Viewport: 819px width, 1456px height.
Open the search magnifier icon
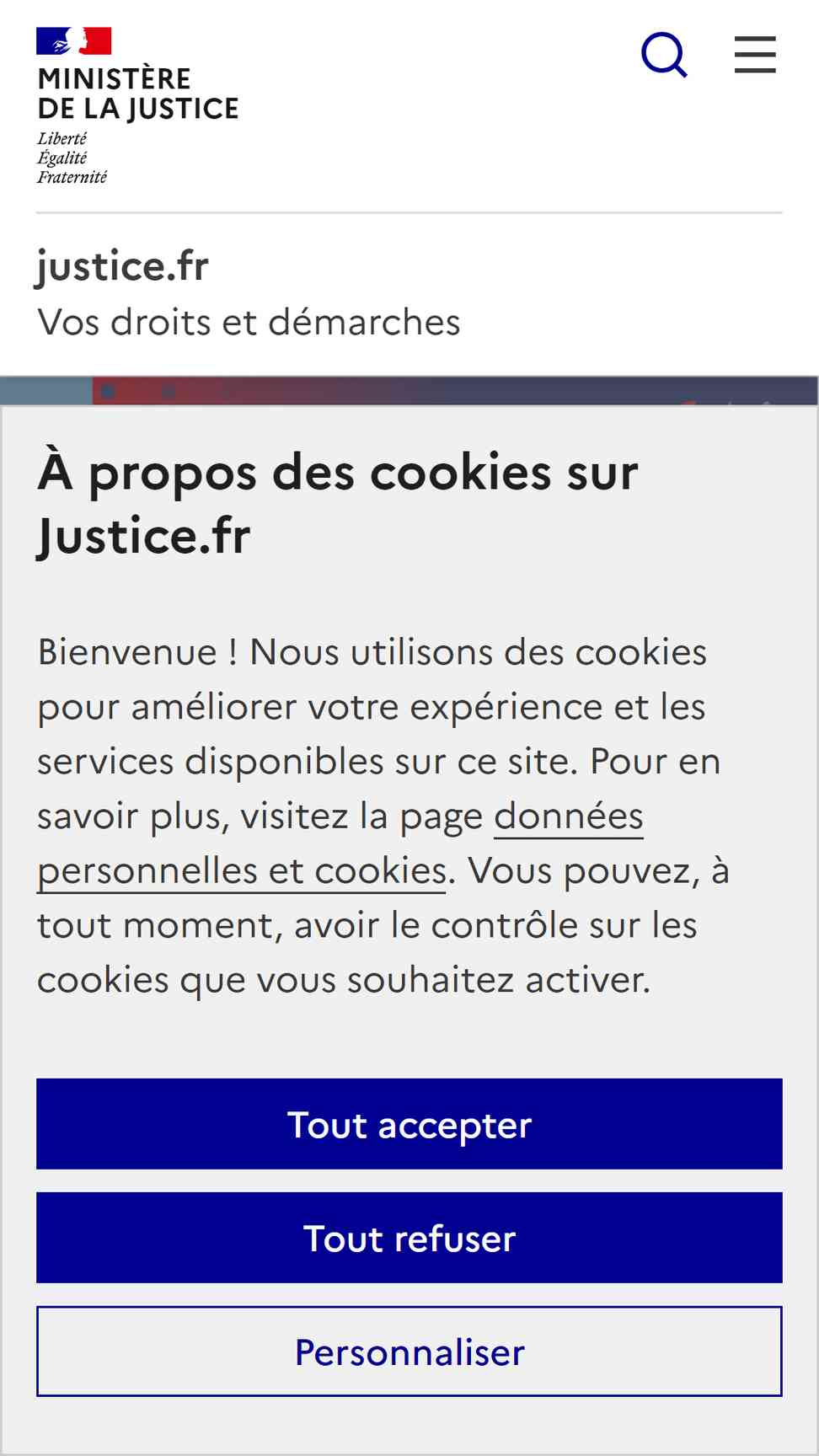[664, 55]
